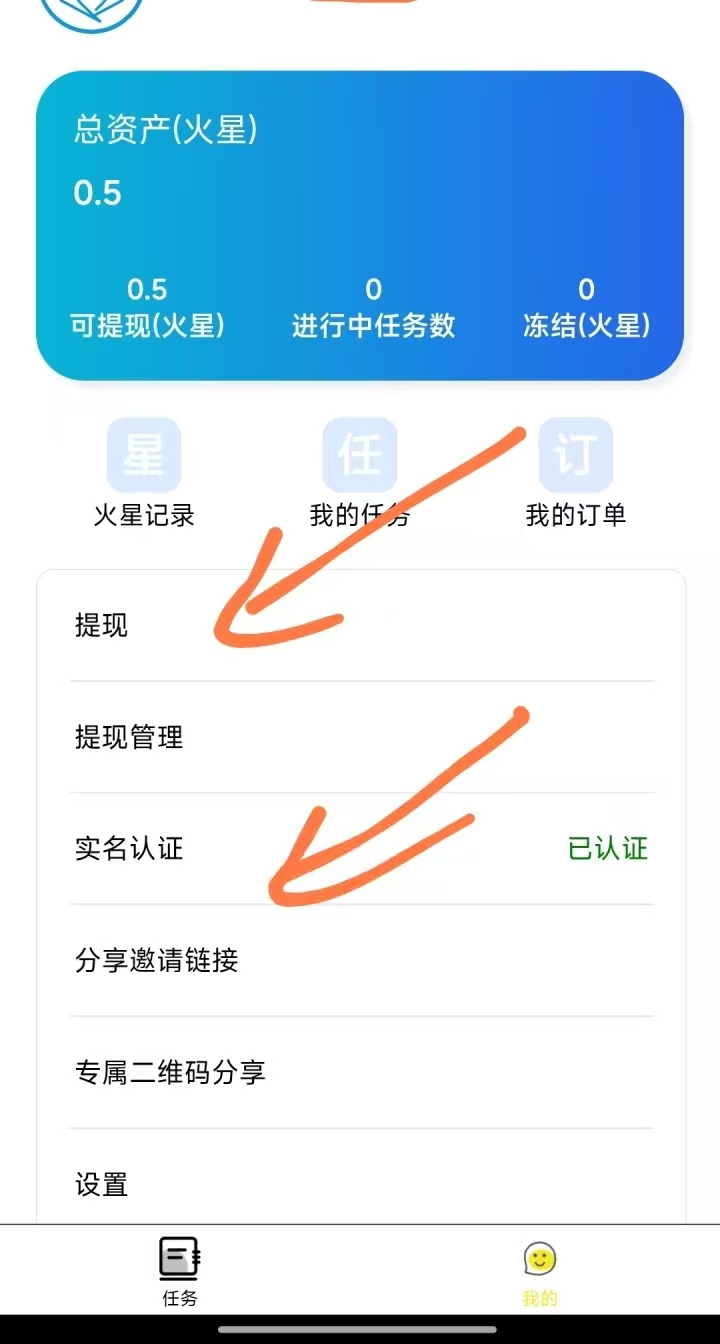Open 实名认证 verification row
720x1344 pixels.
pyautogui.click(x=360, y=850)
